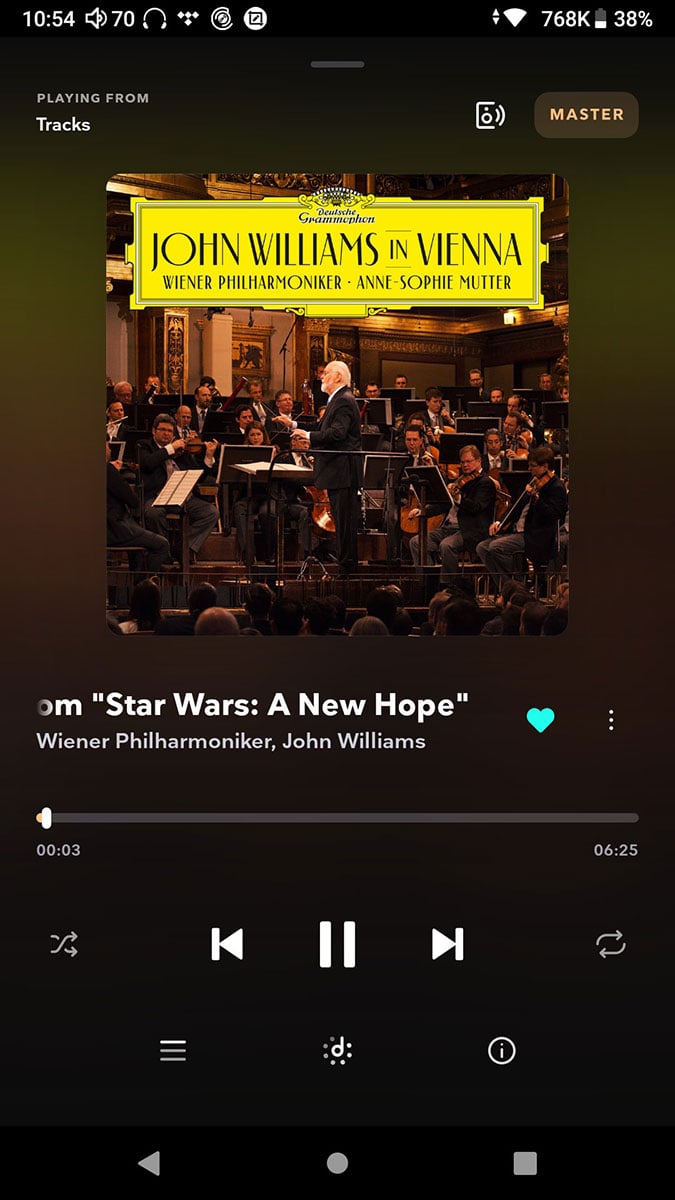Tap the system back button
The width and height of the screenshot is (675, 1200).
pyautogui.click(x=149, y=1162)
